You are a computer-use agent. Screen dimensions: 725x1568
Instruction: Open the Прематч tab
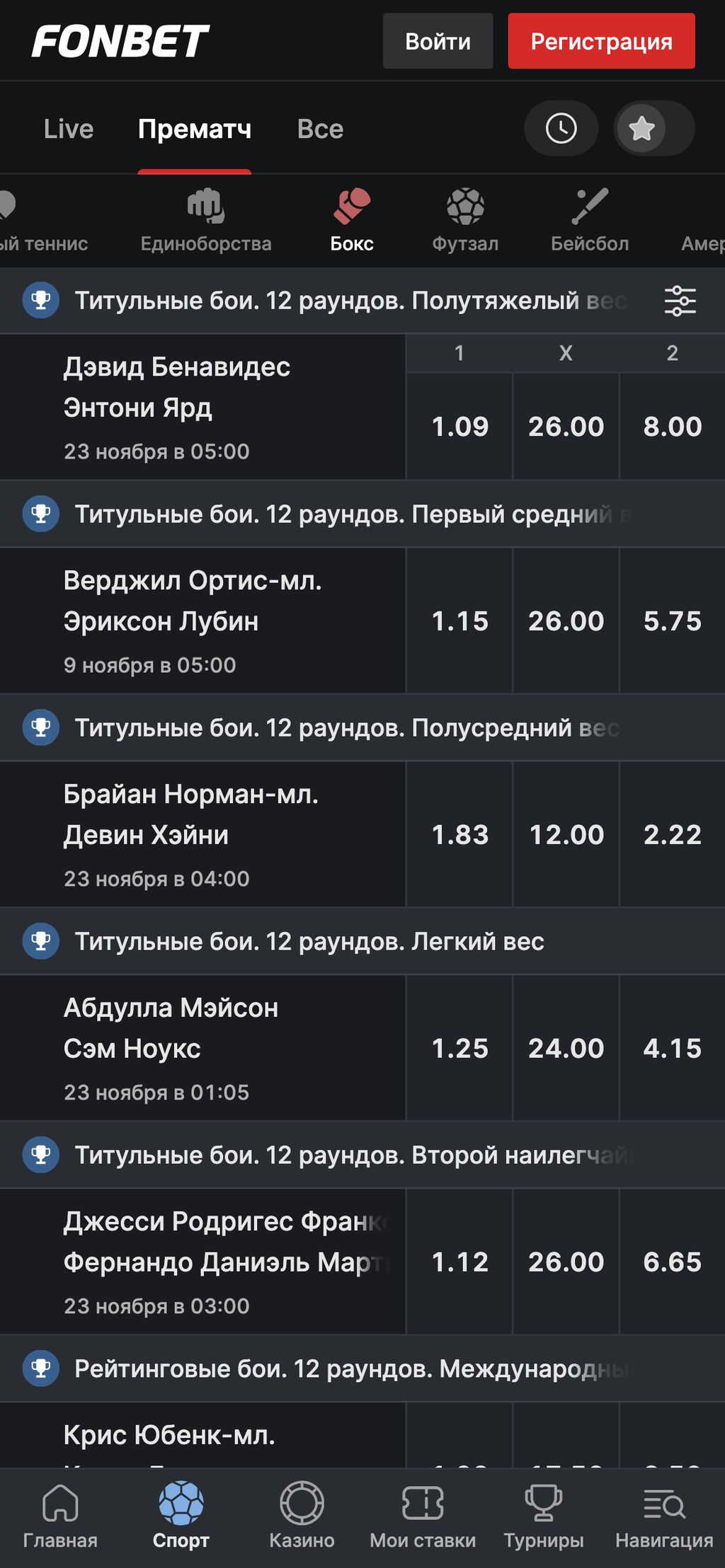click(195, 128)
